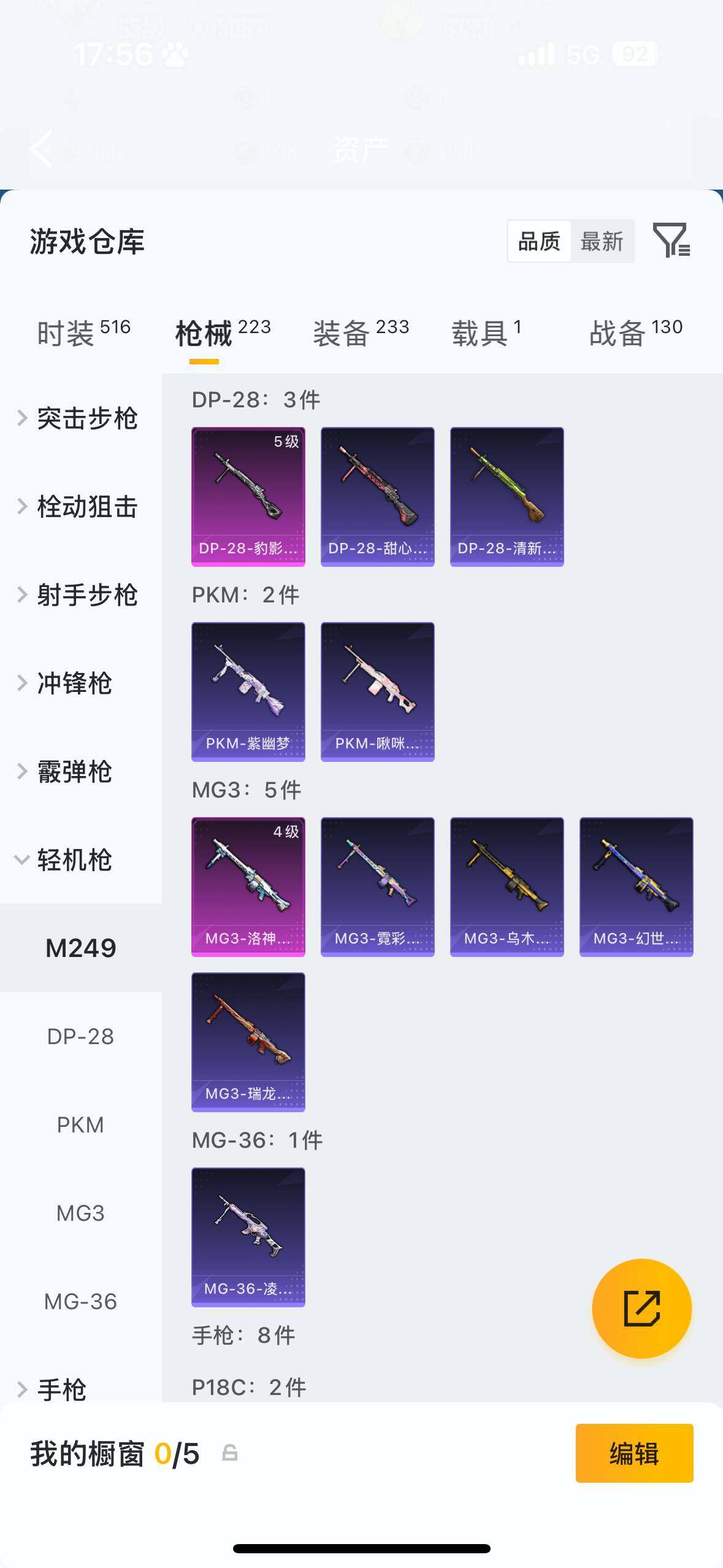Screen dimensions: 723x1568
Task: Open the DP-28-豹影 skin card
Action: point(248,496)
